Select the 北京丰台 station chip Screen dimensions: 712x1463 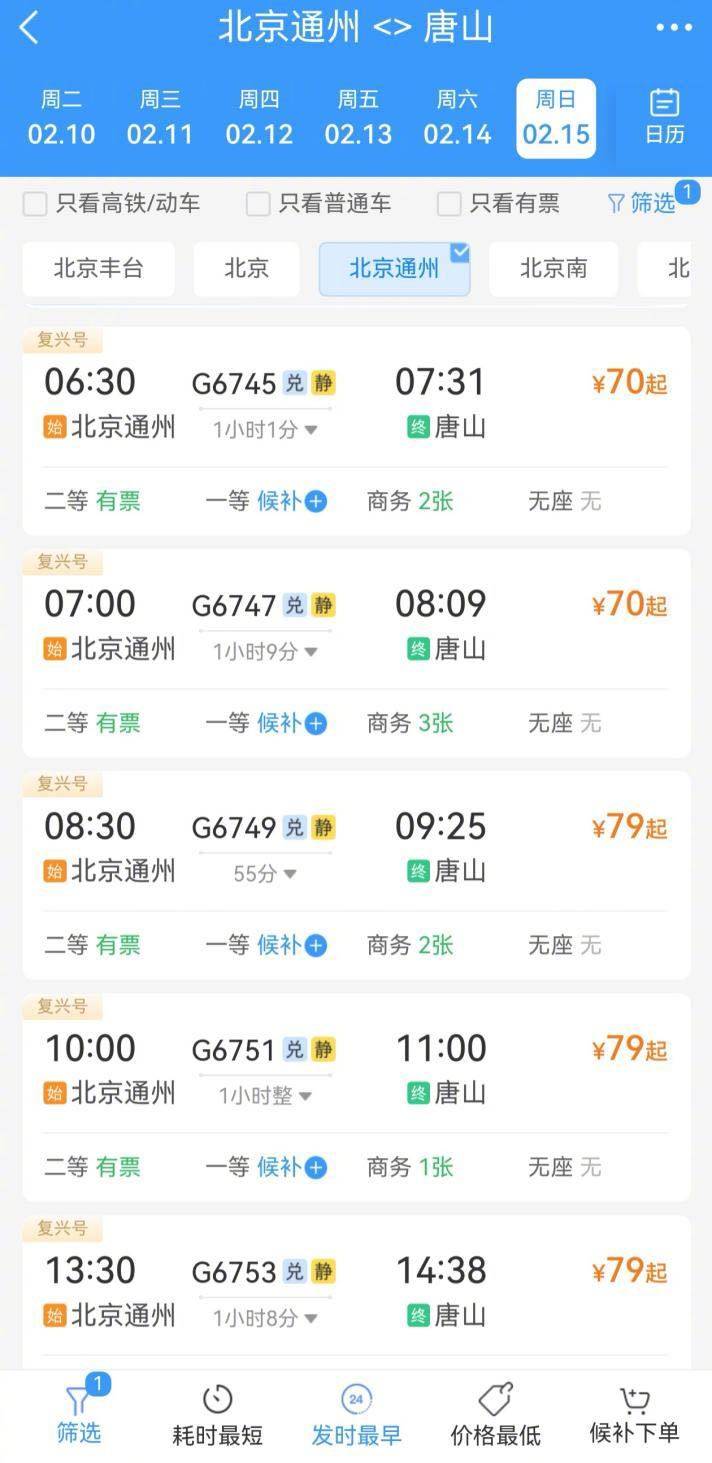(98, 269)
